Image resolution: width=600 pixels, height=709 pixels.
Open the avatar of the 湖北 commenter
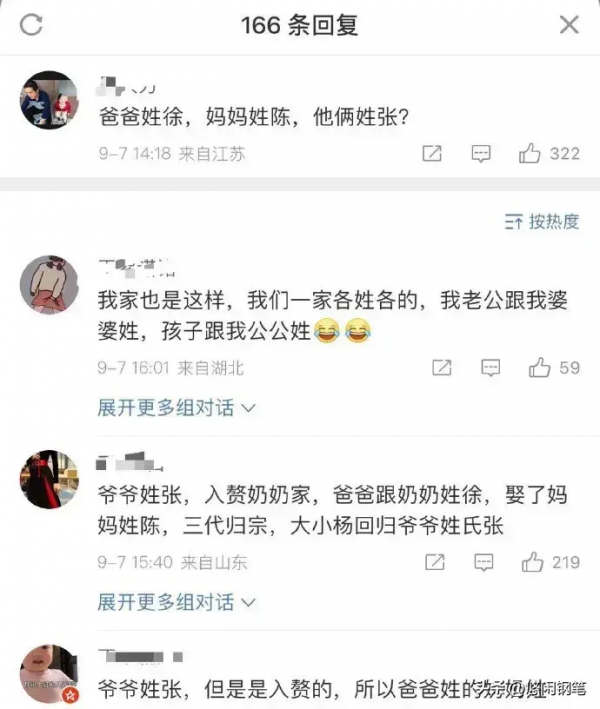49,284
